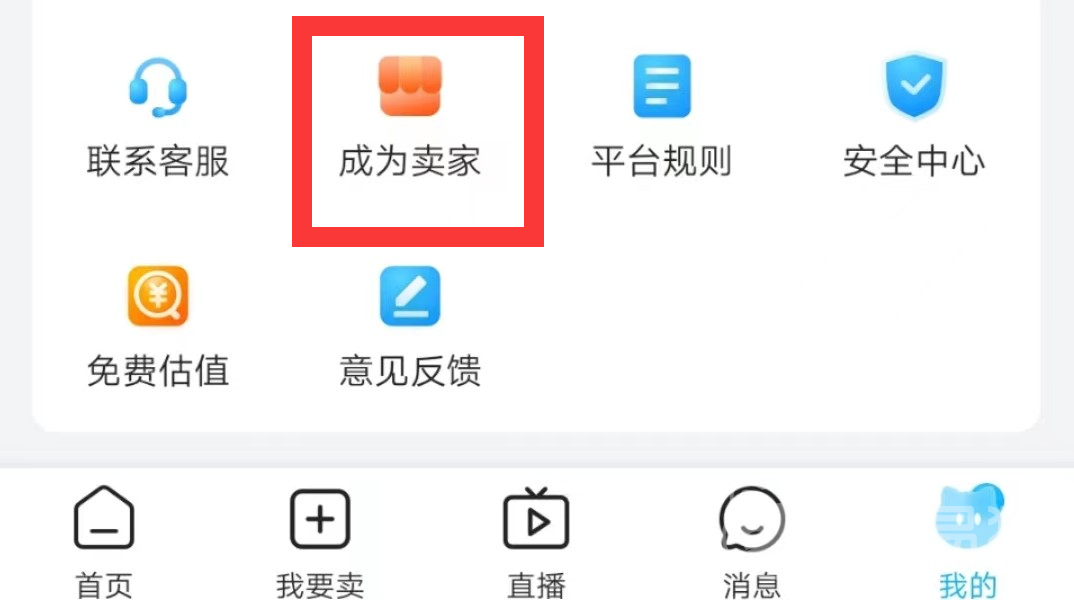This screenshot has width=1074, height=600.
Task: Switch to the 直播 live tab
Action: [x=536, y=542]
